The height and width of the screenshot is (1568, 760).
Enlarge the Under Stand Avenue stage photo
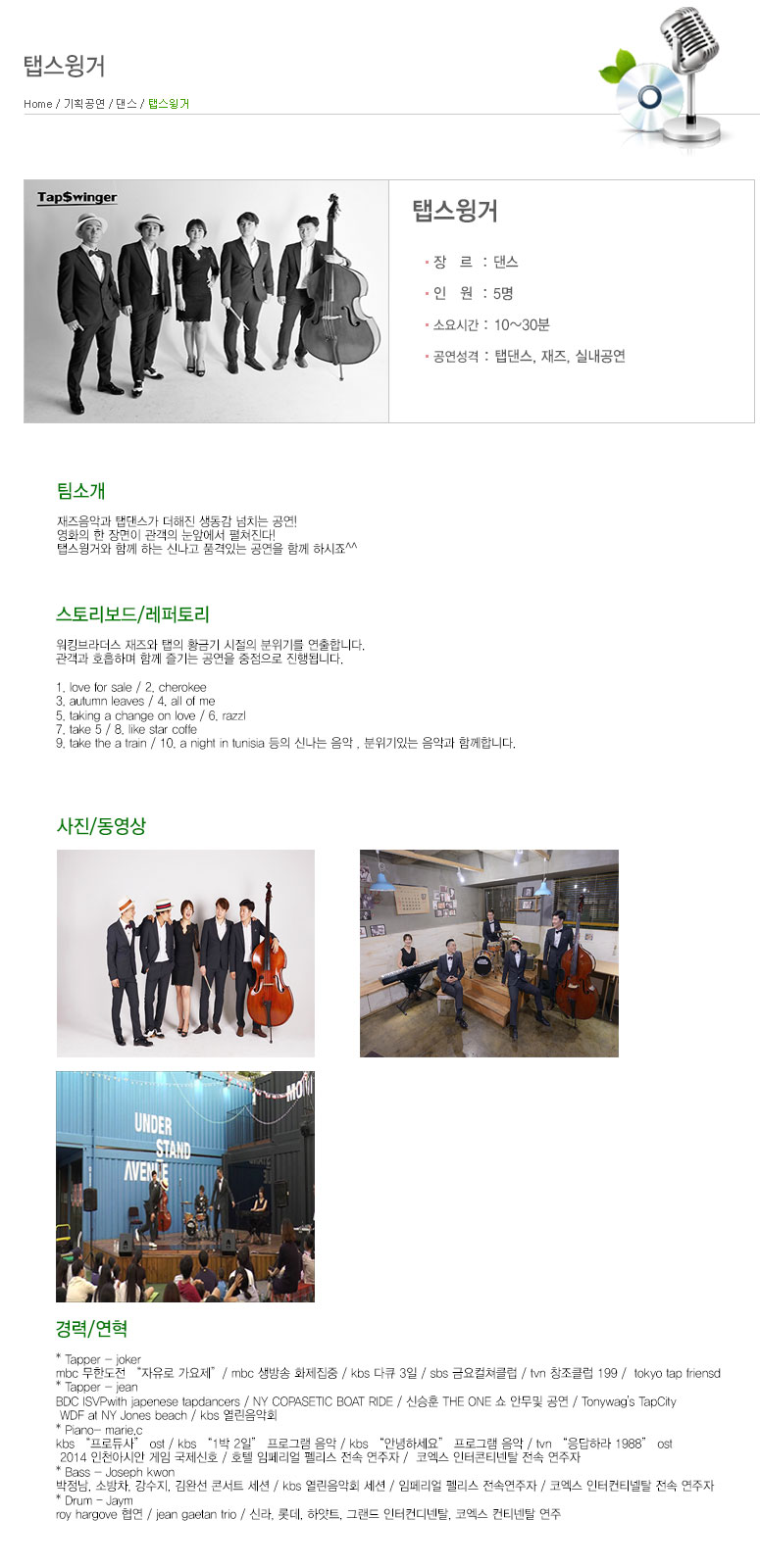tap(185, 1186)
